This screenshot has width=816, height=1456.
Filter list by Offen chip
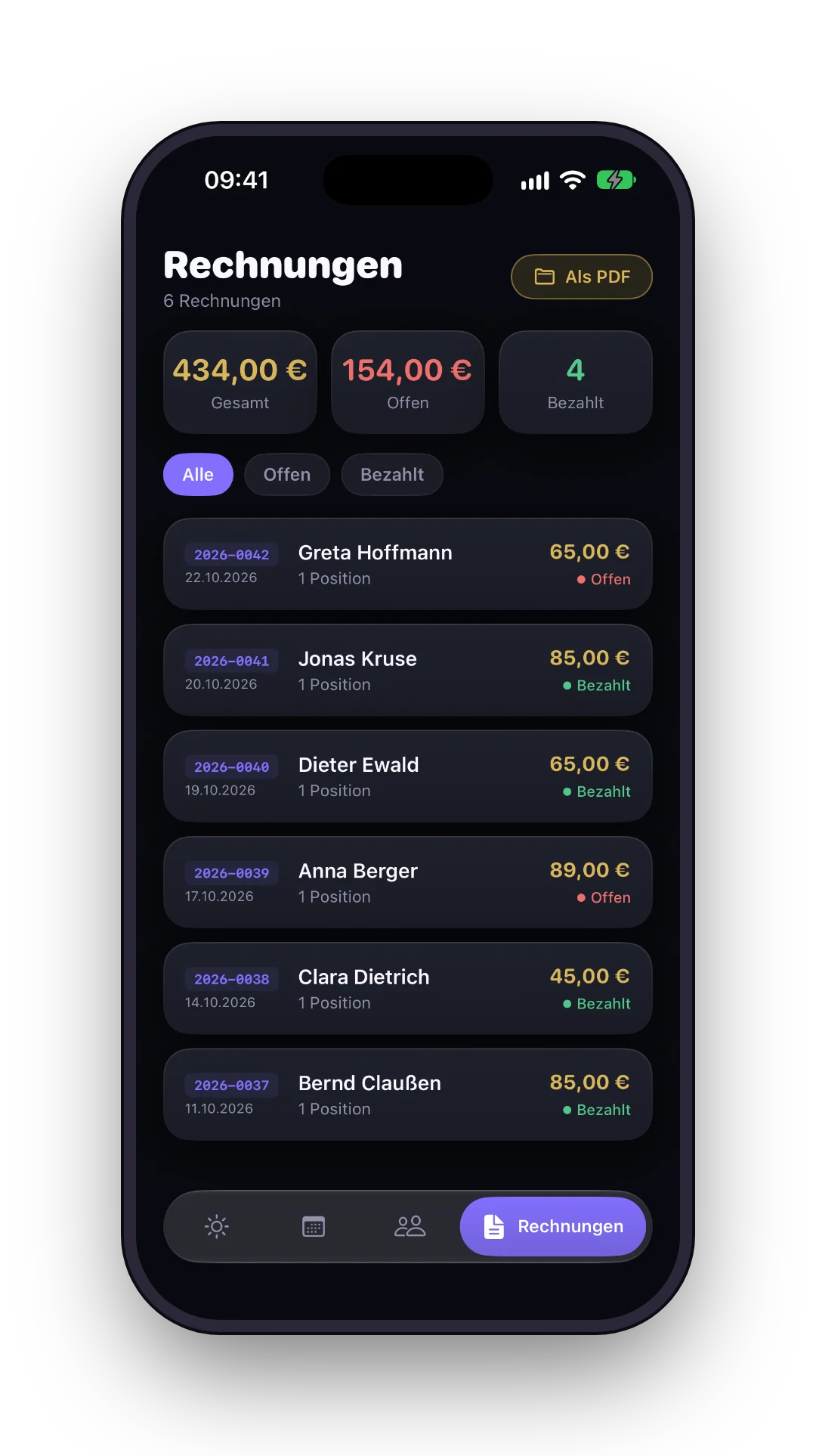click(x=287, y=475)
